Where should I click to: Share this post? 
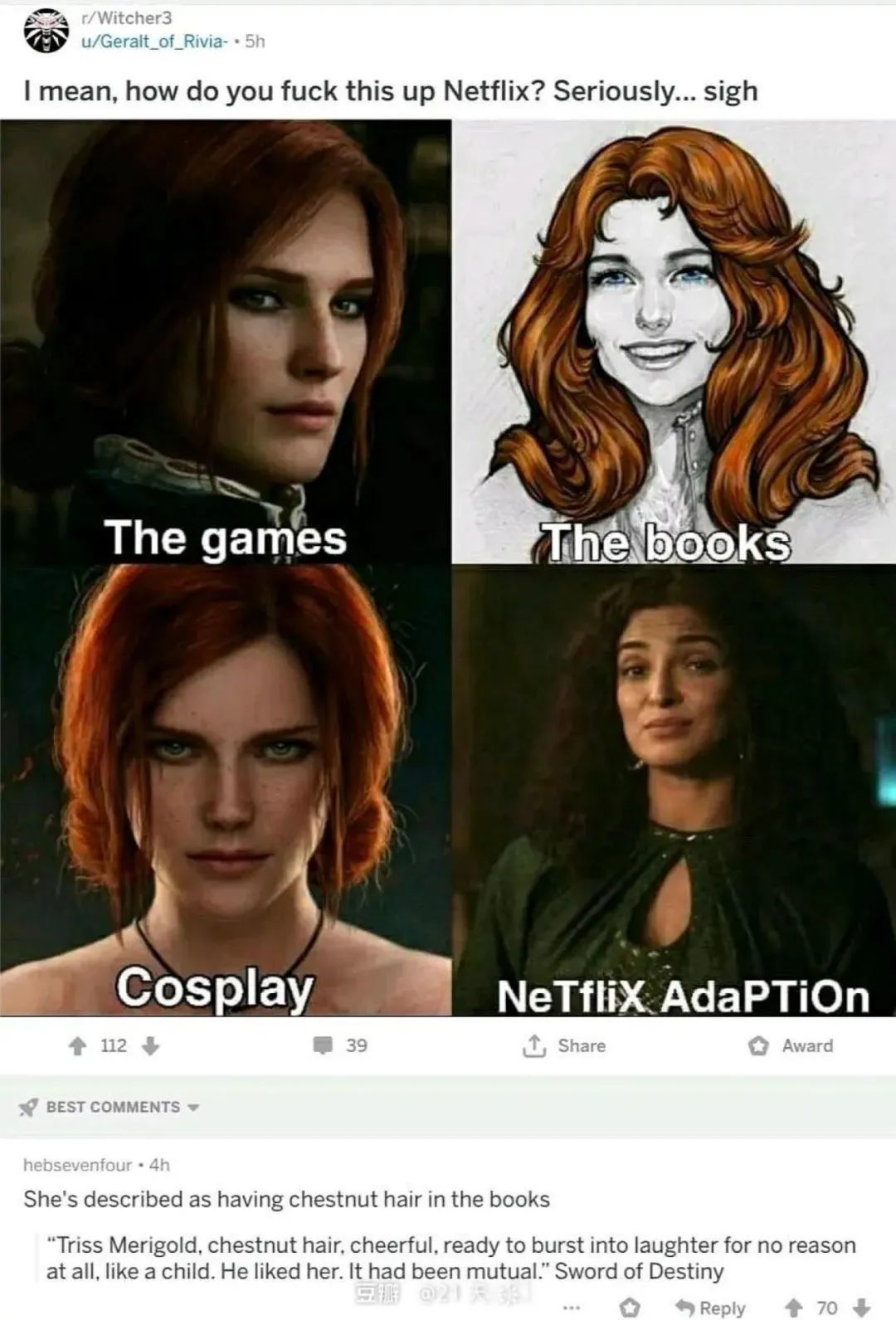pyautogui.click(x=565, y=1046)
